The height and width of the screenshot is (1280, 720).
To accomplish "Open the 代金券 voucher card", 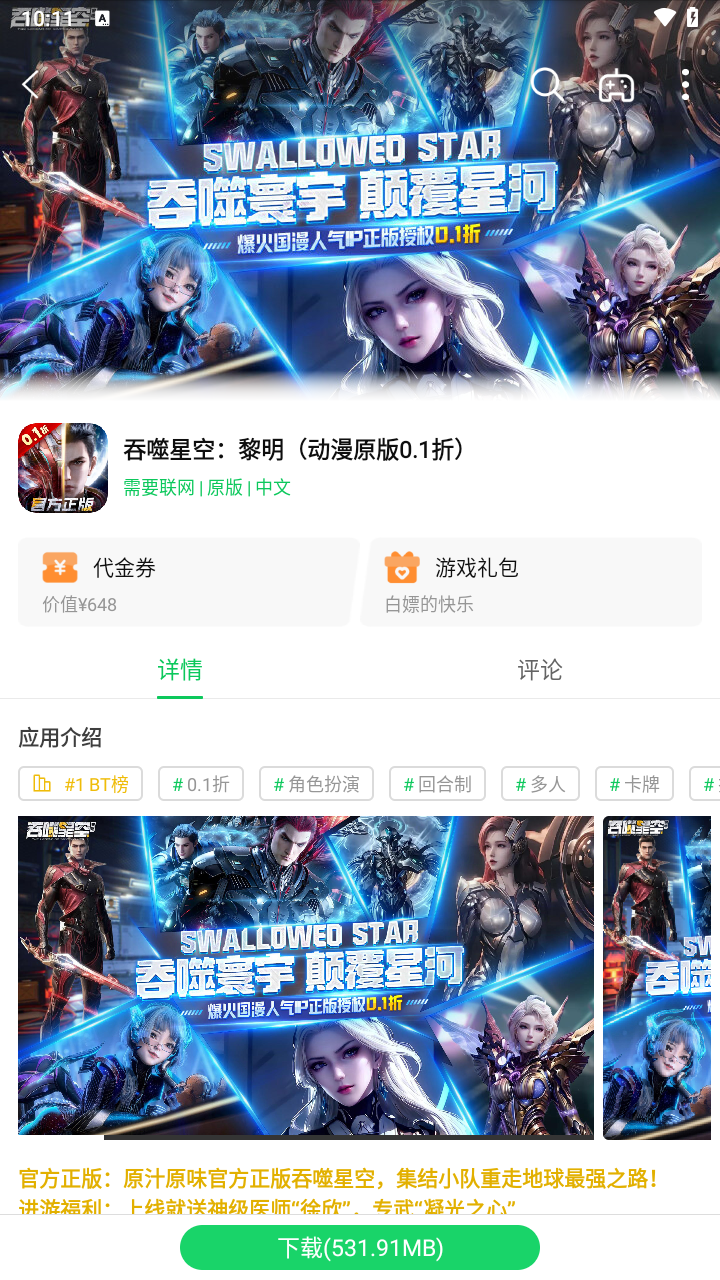I will coord(188,582).
